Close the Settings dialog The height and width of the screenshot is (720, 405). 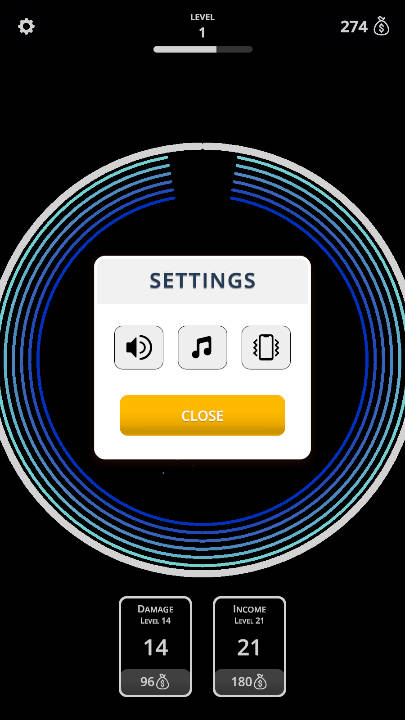click(202, 415)
